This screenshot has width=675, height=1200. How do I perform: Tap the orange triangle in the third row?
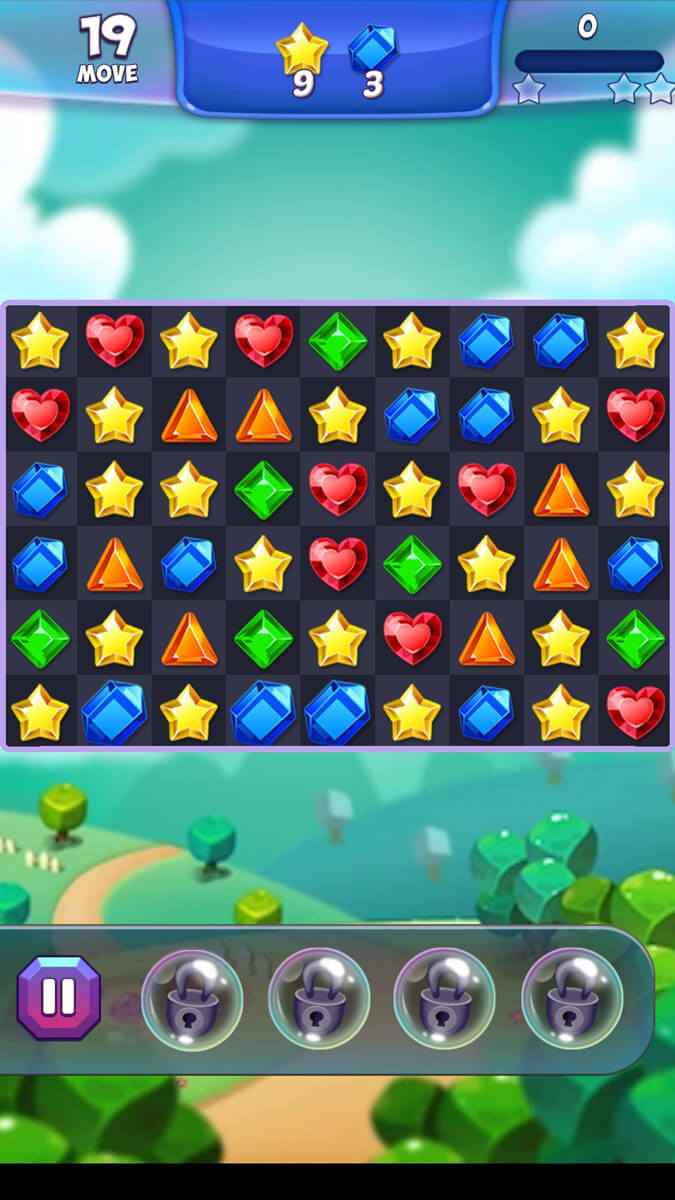click(560, 490)
